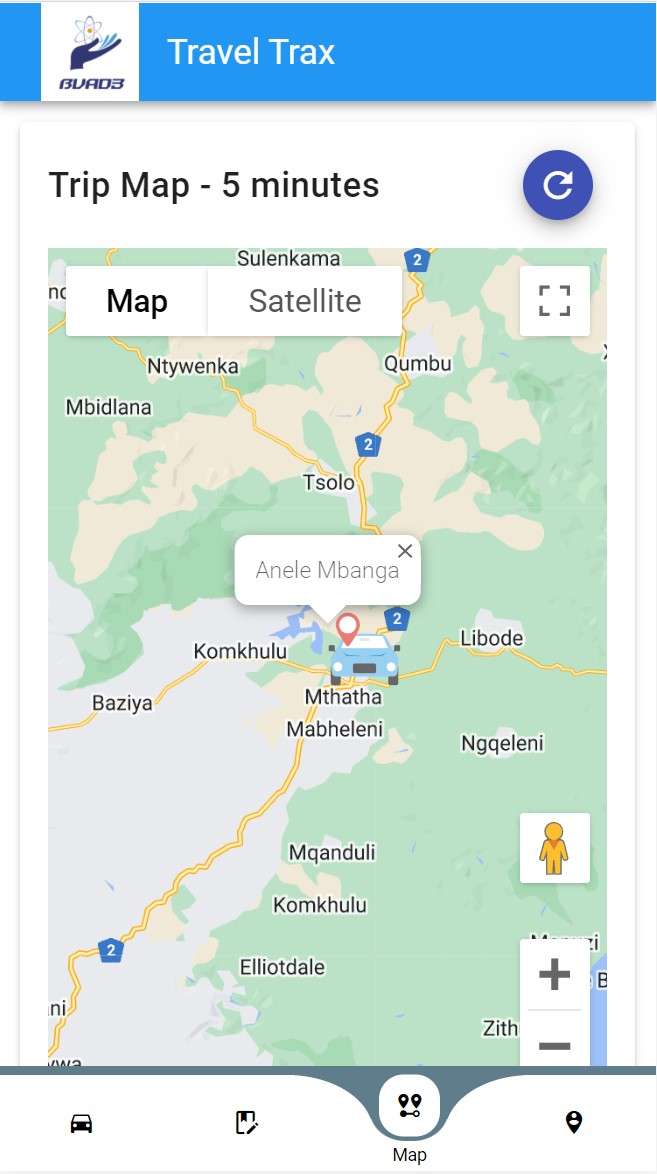
Task: Close the Anele Mbanga info window
Action: point(404,551)
